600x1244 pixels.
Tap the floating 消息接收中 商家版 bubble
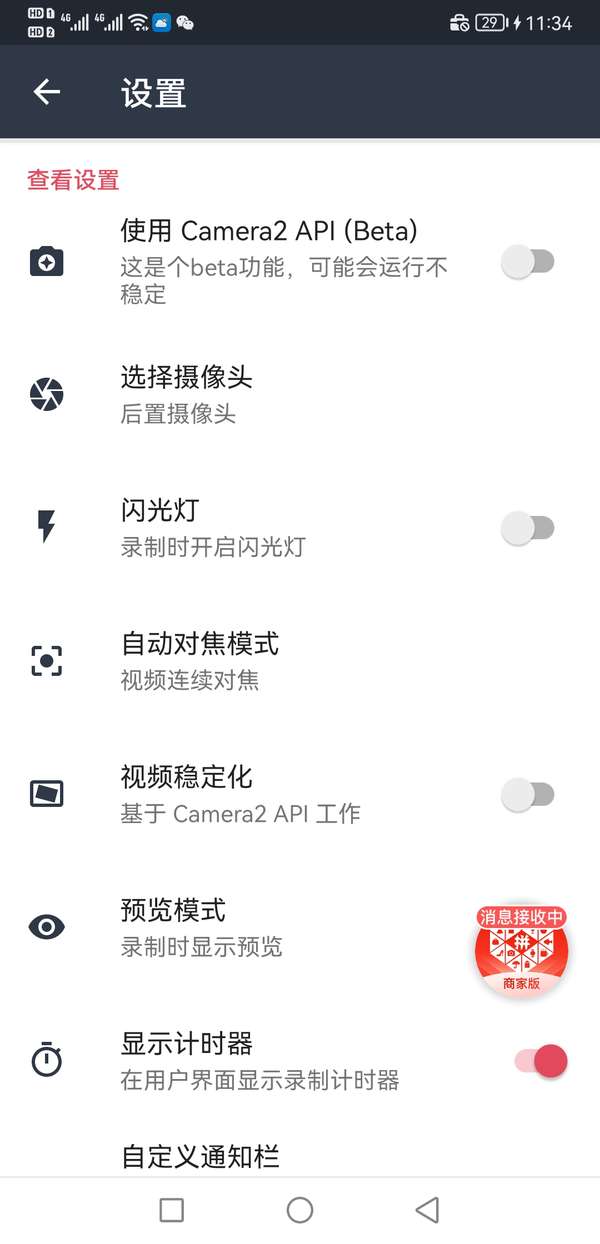(522, 950)
